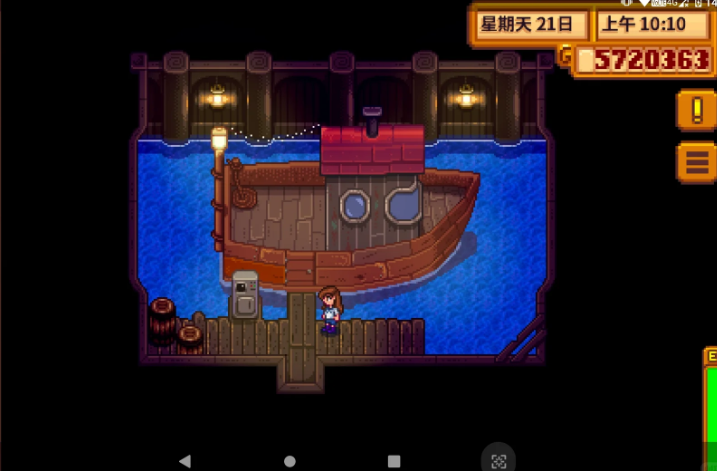Image resolution: width=717 pixels, height=471 pixels.
Task: Open the game menu button
Action: click(x=696, y=161)
